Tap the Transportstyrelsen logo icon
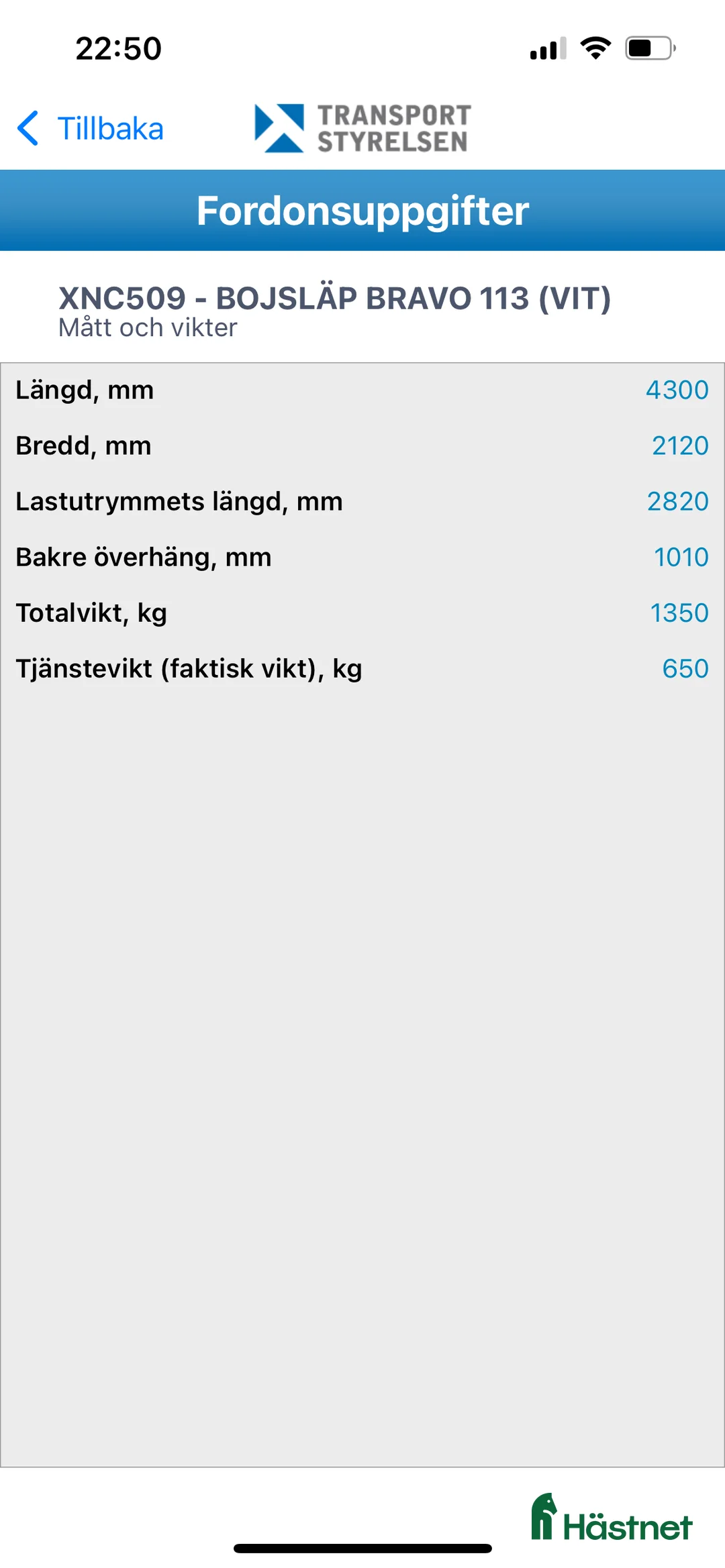This screenshot has width=725, height=1568. click(280, 127)
